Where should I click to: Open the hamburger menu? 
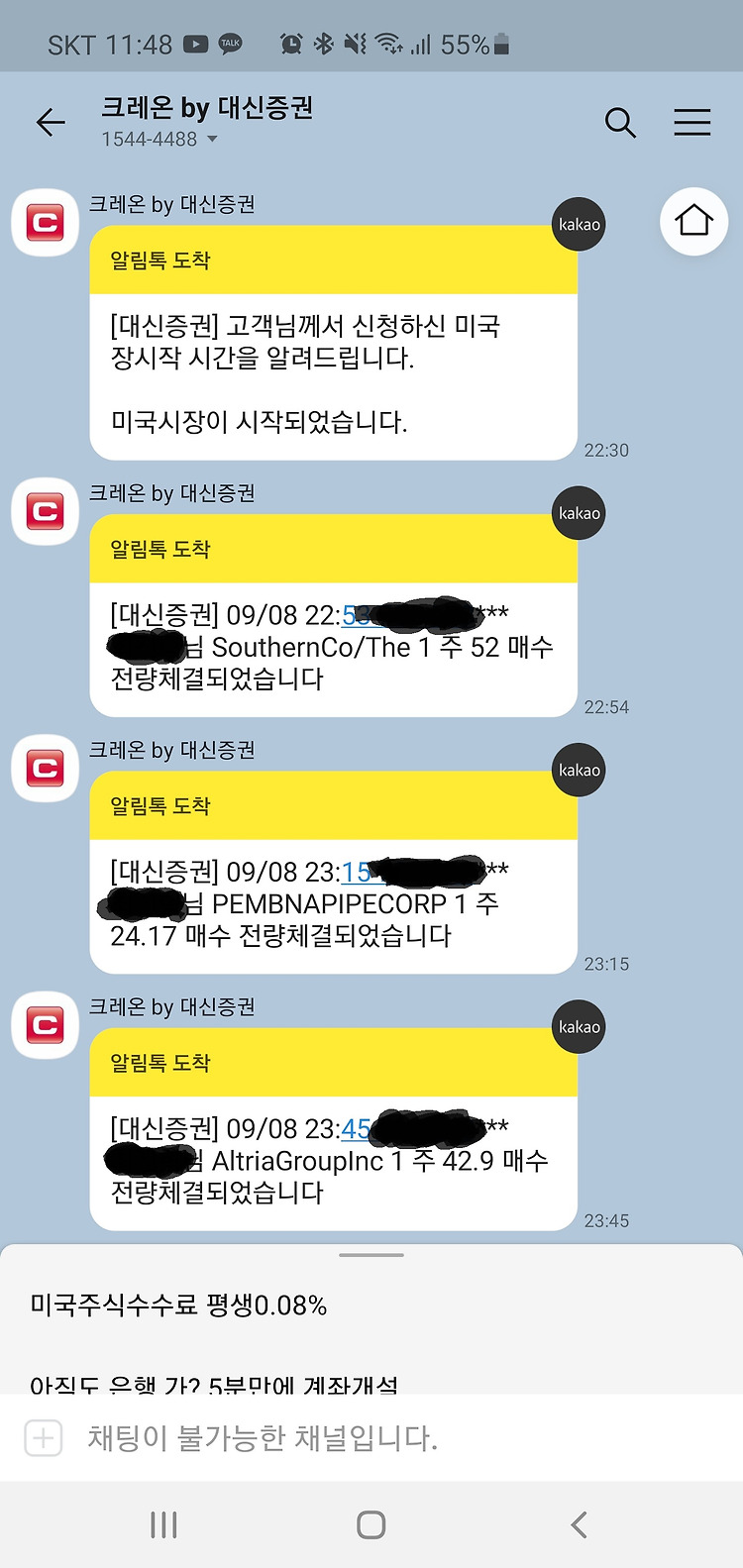click(x=692, y=122)
